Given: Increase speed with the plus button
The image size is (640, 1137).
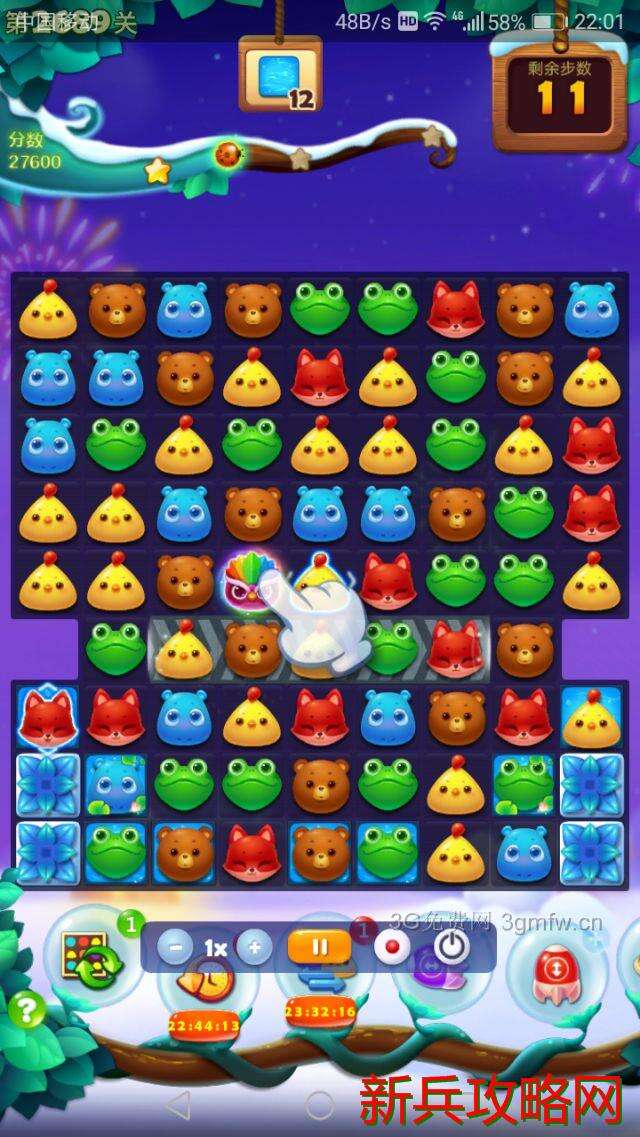Looking at the screenshot, I should click(254, 947).
